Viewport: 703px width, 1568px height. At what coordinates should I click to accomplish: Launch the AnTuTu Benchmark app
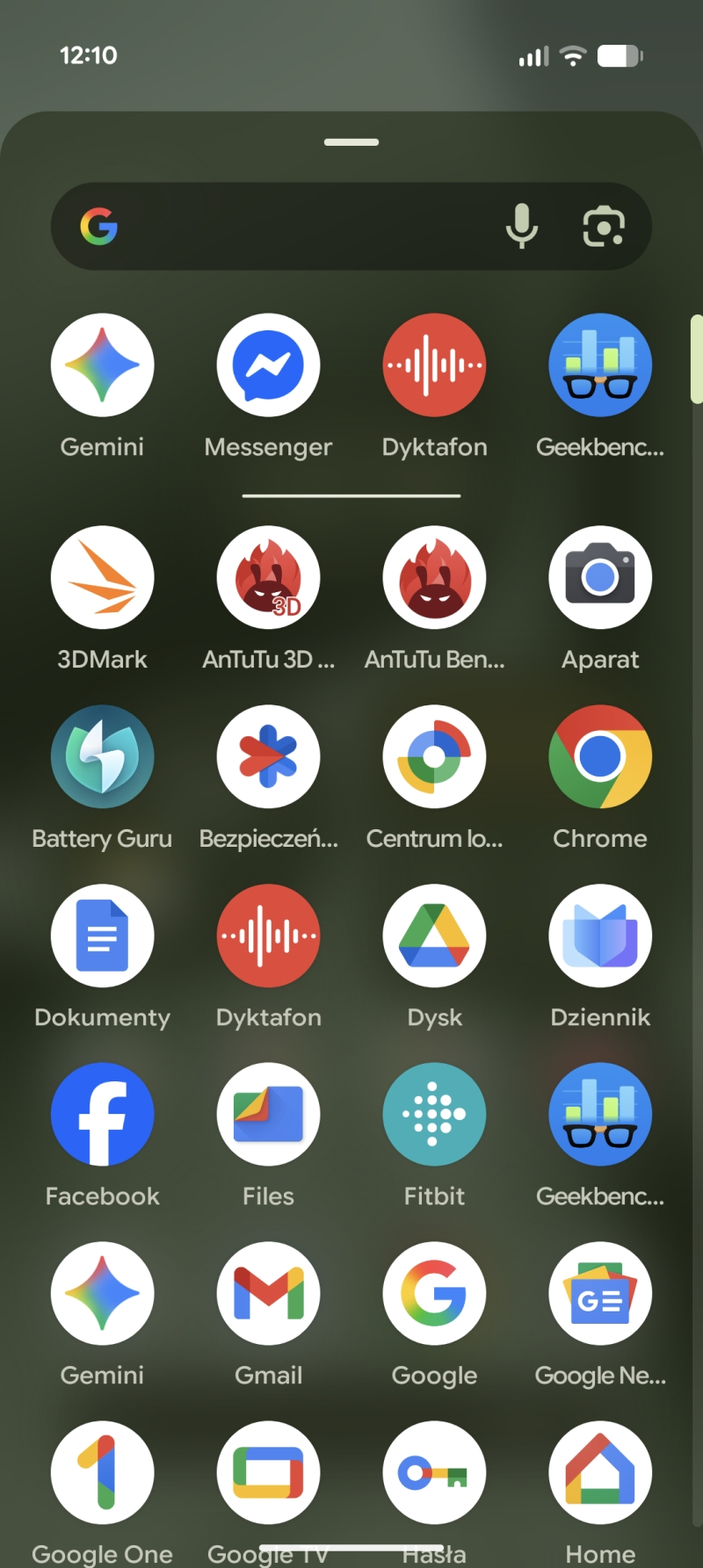434,578
